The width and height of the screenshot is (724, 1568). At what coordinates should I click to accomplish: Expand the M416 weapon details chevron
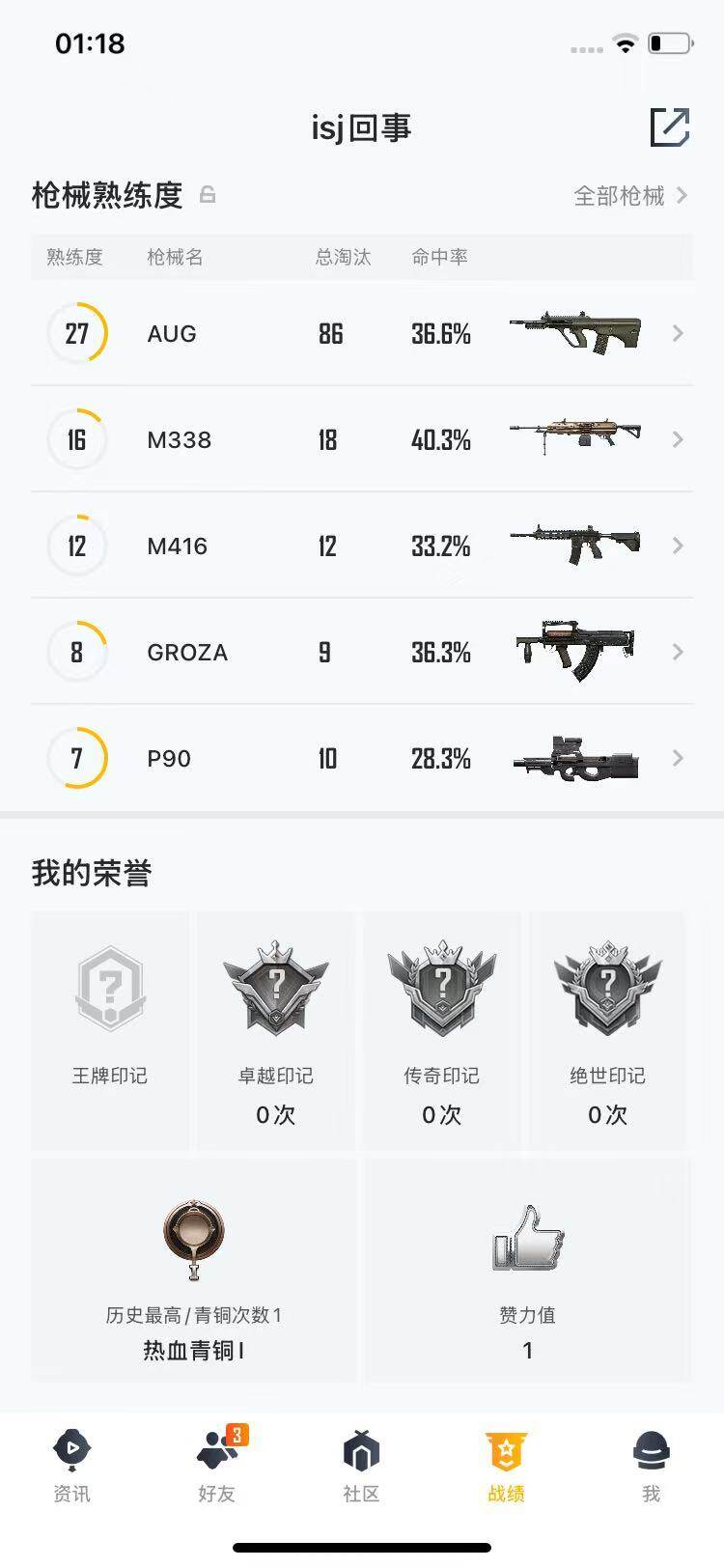click(678, 546)
